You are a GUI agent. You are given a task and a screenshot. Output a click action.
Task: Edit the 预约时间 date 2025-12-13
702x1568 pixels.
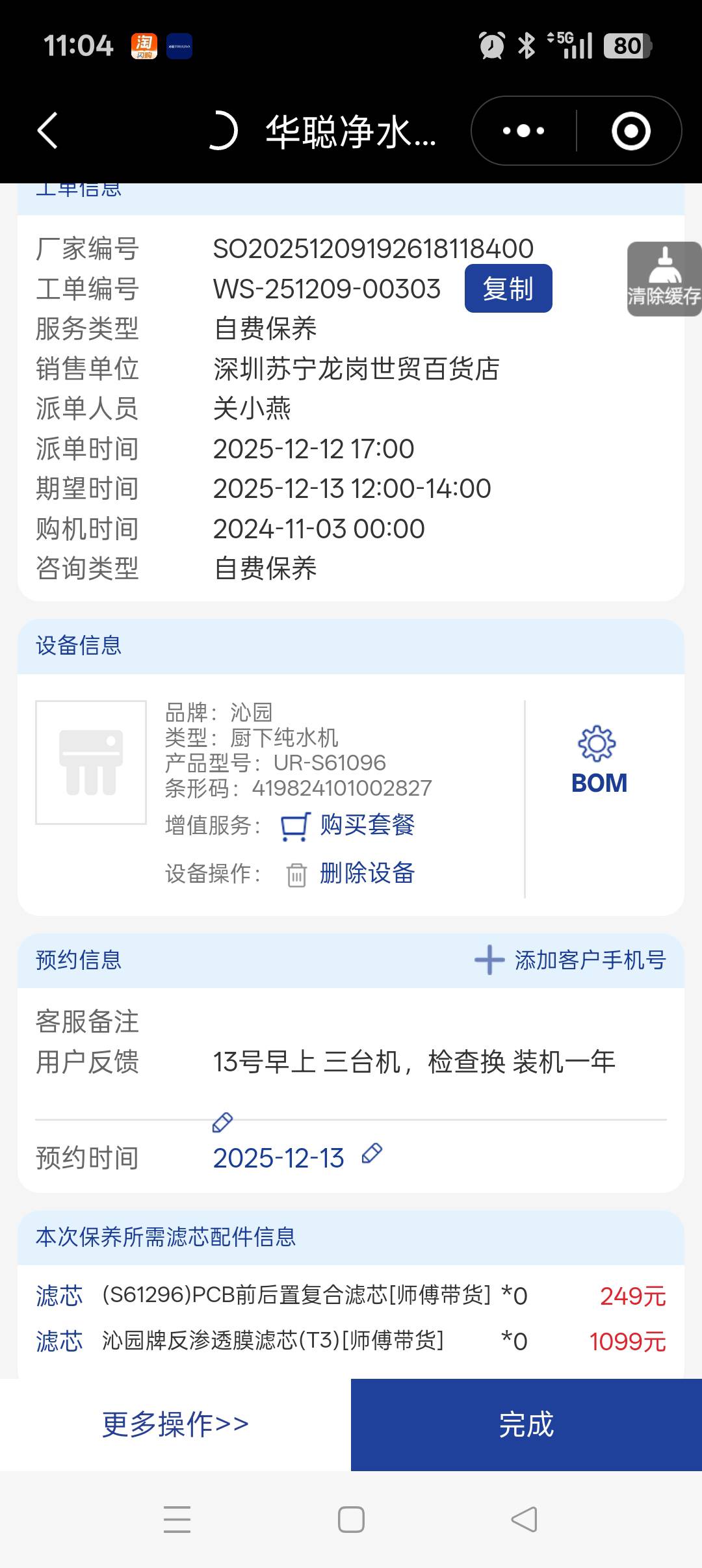372,1154
